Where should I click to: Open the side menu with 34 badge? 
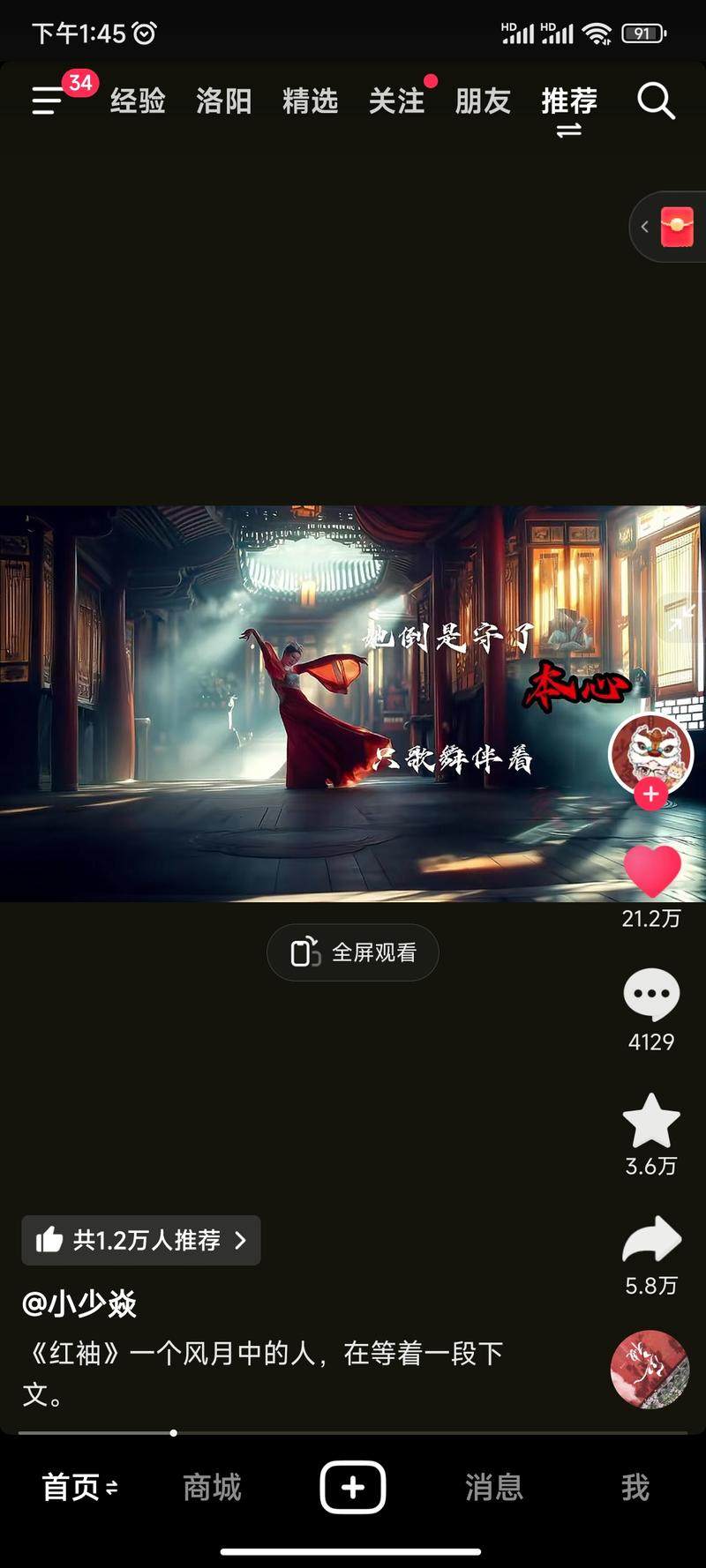[49, 101]
